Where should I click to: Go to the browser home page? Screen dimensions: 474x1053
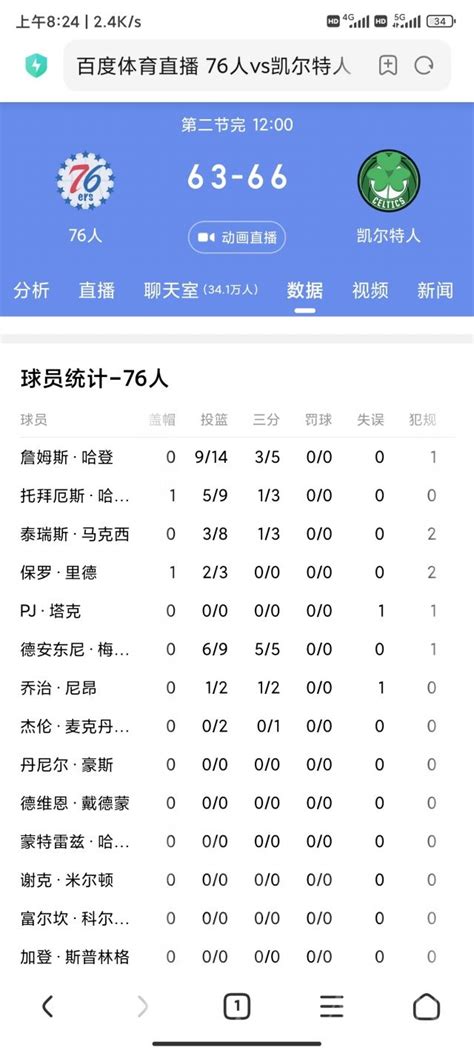(426, 1006)
